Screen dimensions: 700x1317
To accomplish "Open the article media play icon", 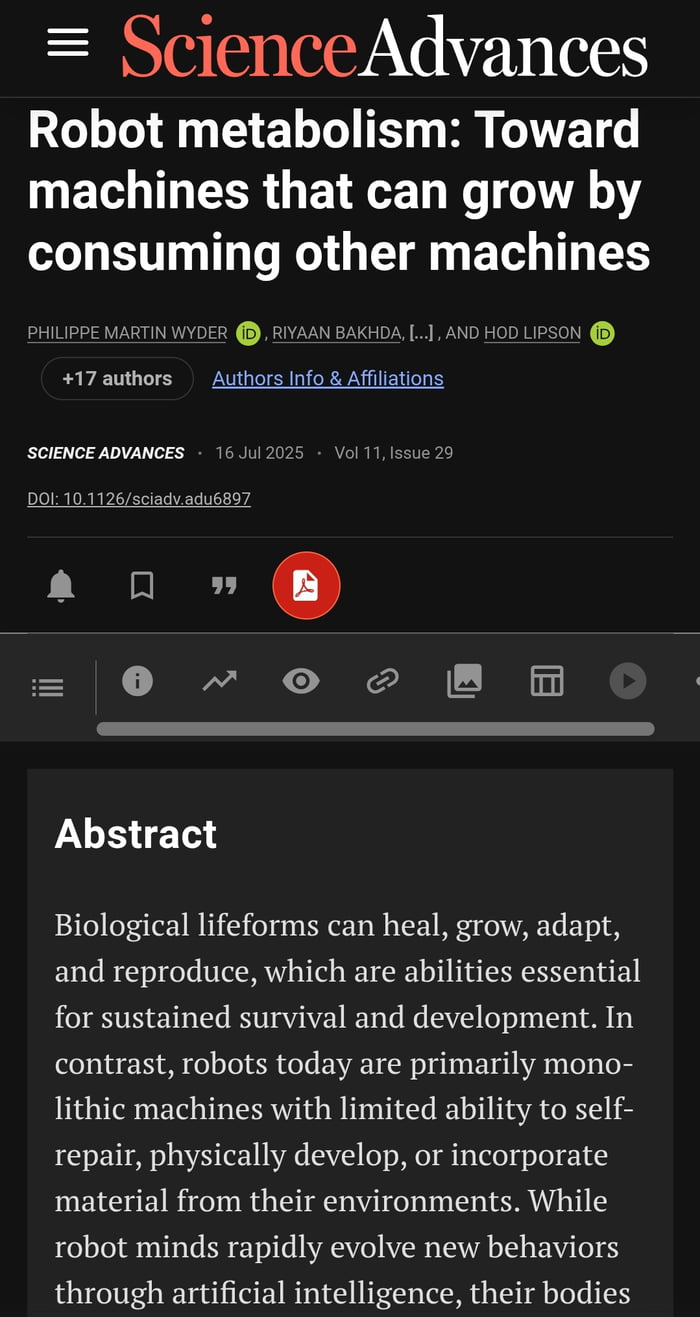I will click(x=628, y=681).
